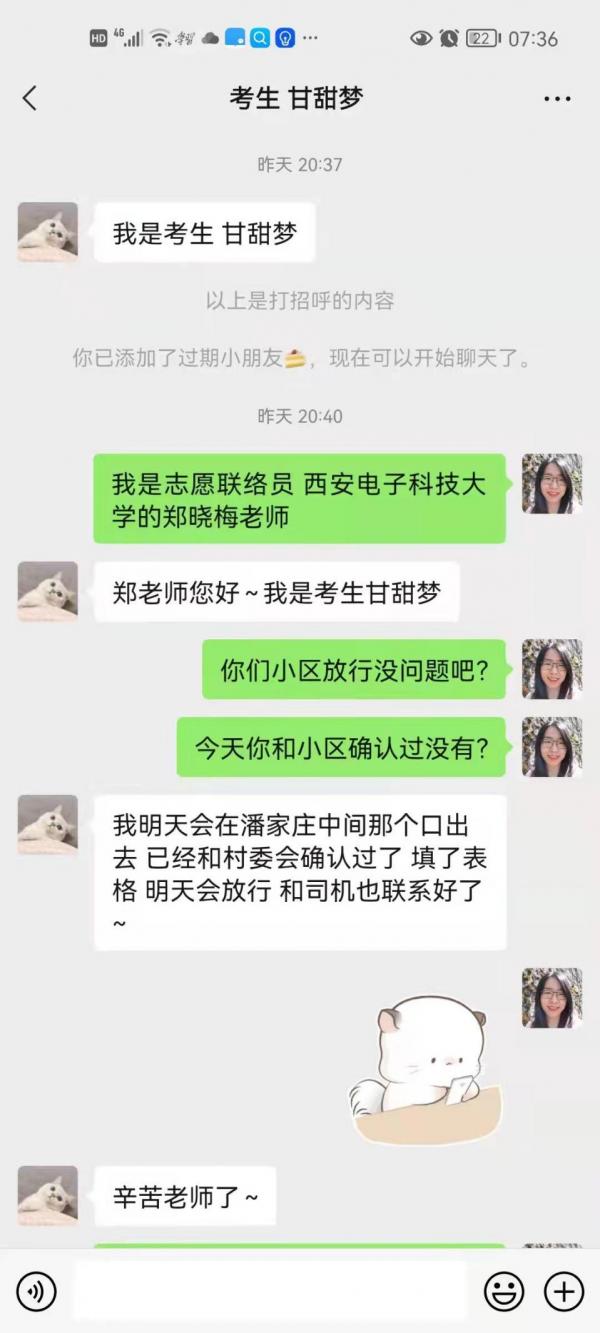Focus the message text field
This screenshot has width=600, height=1333.
click(270, 1292)
